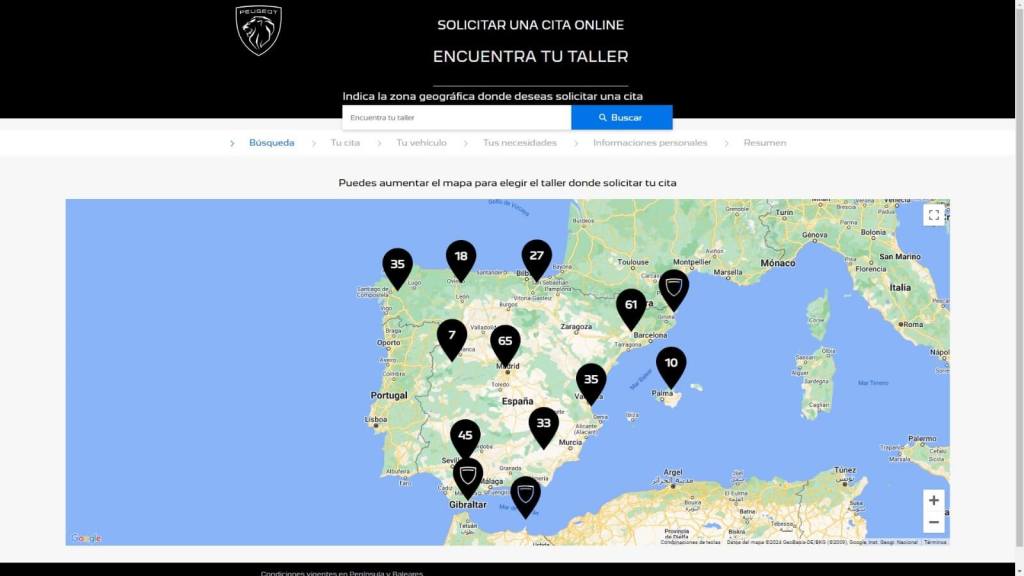The width and height of the screenshot is (1024, 576).
Task: Zoom out of the map
Action: pyautogui.click(x=933, y=522)
